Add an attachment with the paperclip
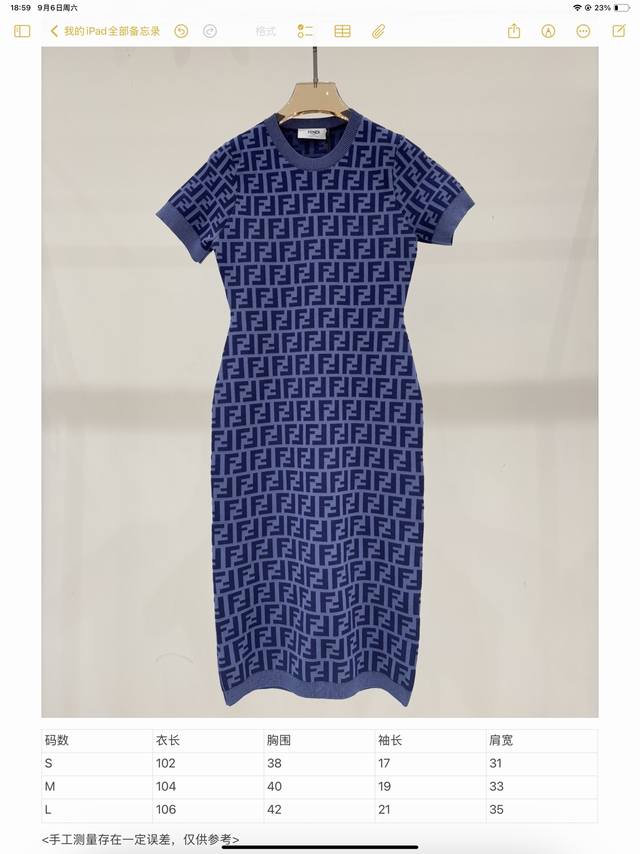Viewport: 640px width, 854px height. click(379, 31)
